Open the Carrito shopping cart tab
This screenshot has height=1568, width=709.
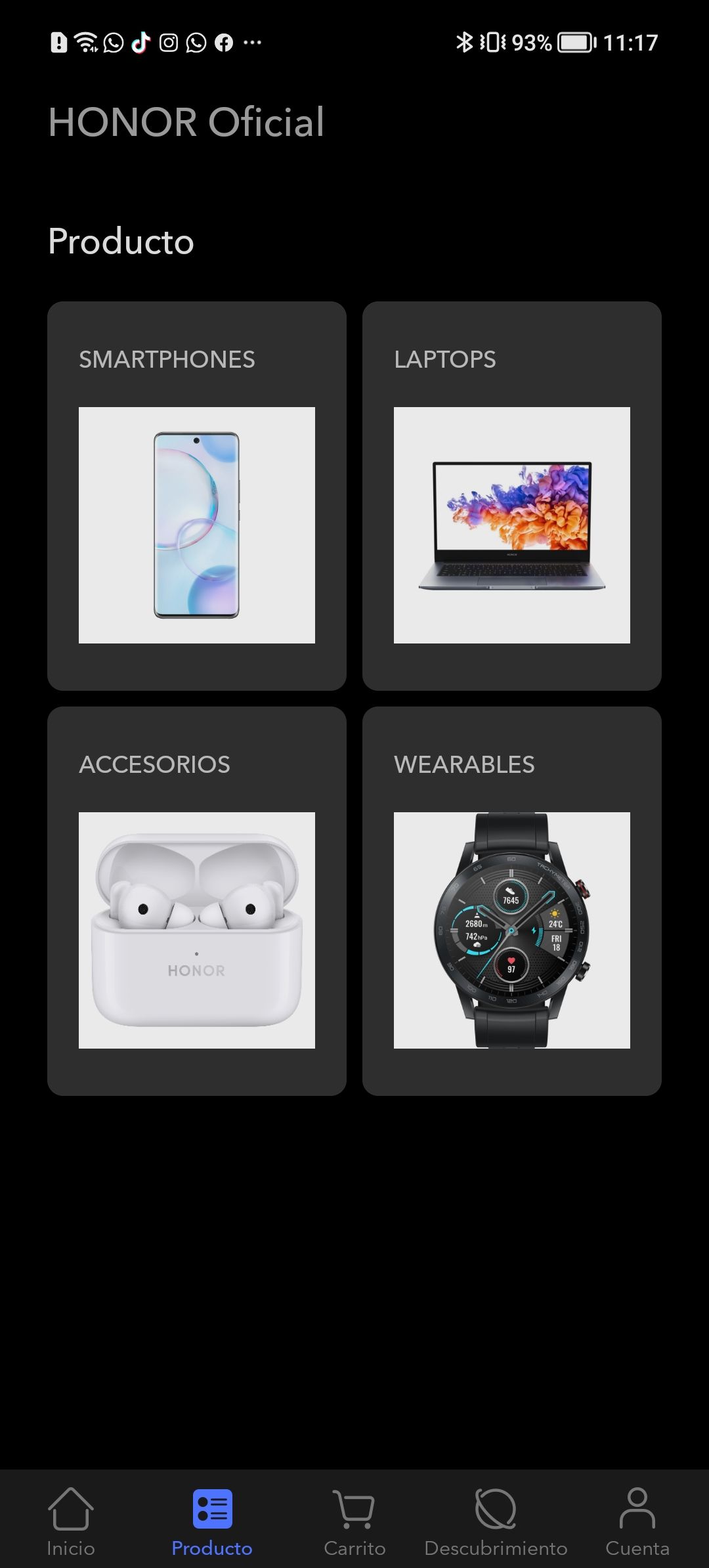coord(354,1521)
